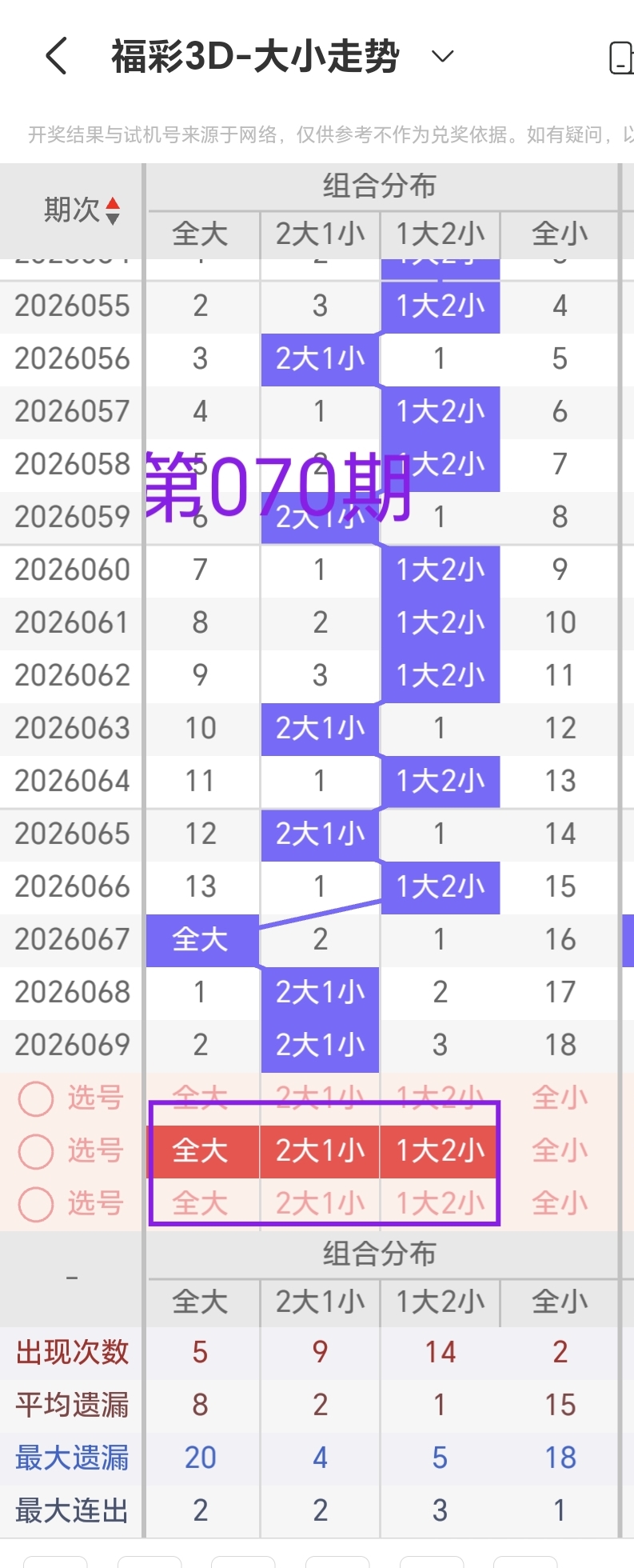Click the blue 最大遗漏 label

[x=70, y=1458]
